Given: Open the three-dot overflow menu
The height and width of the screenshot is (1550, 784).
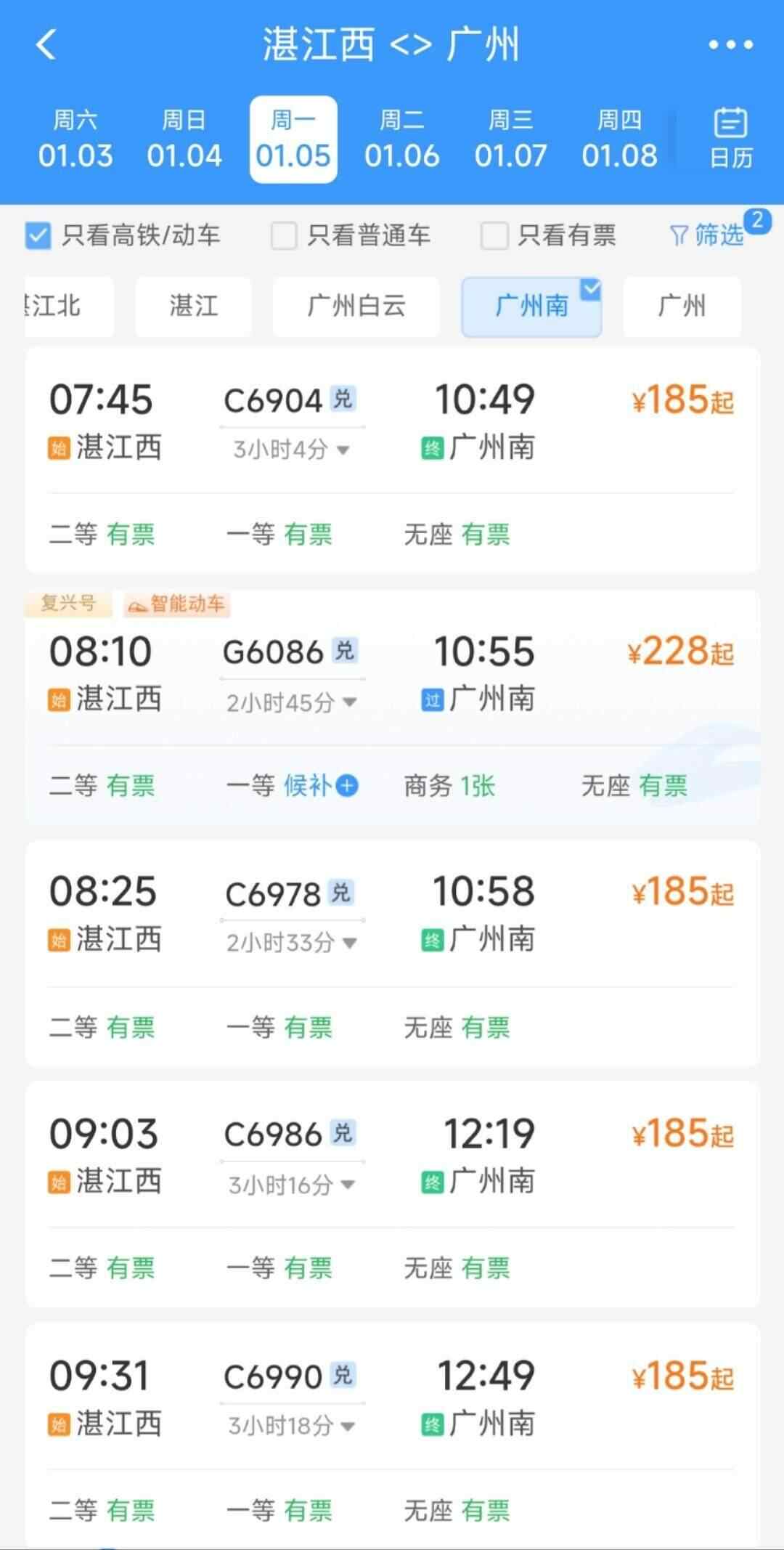Looking at the screenshot, I should point(730,45).
